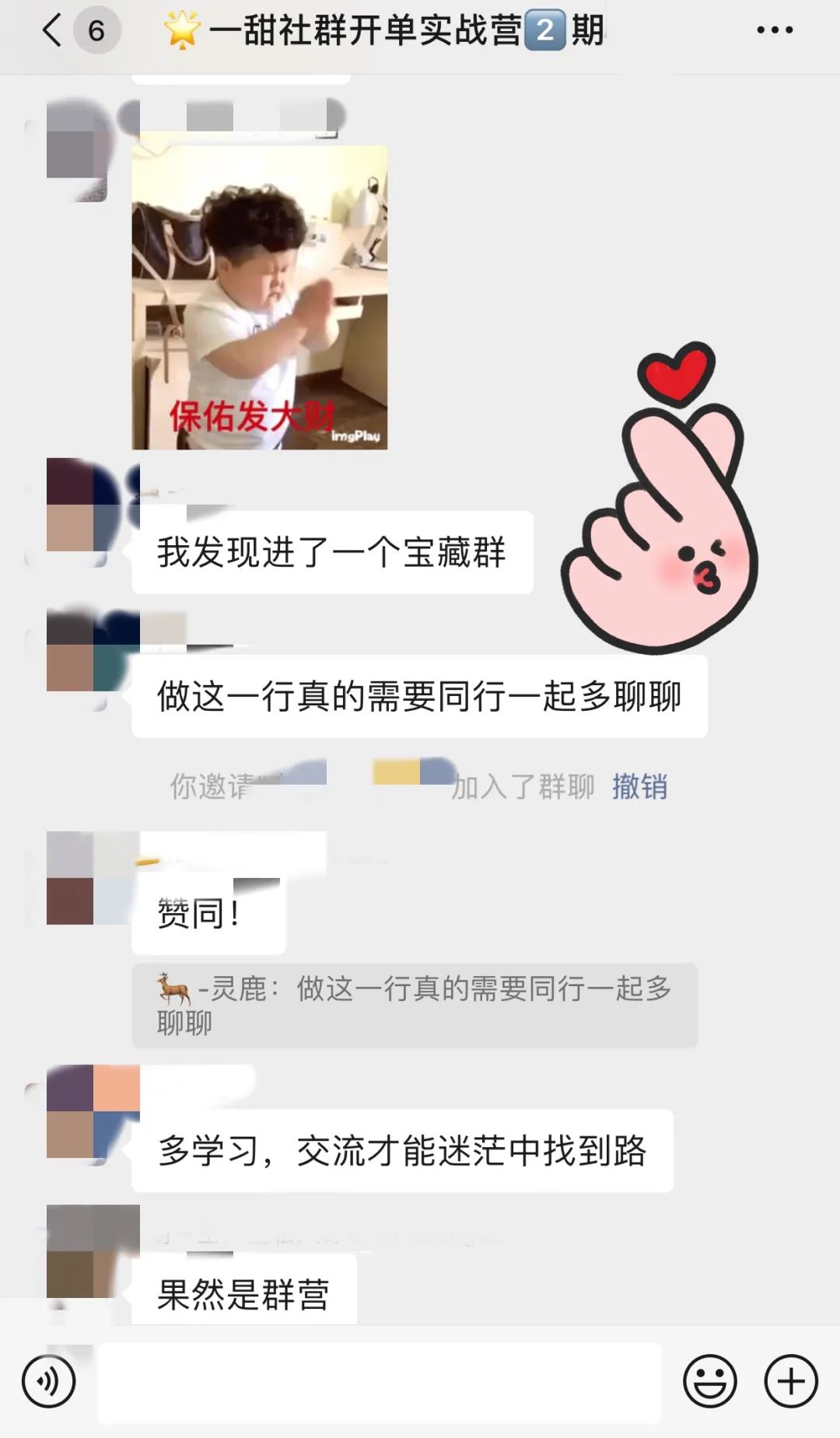Switch to voice message input

[x=49, y=1381]
